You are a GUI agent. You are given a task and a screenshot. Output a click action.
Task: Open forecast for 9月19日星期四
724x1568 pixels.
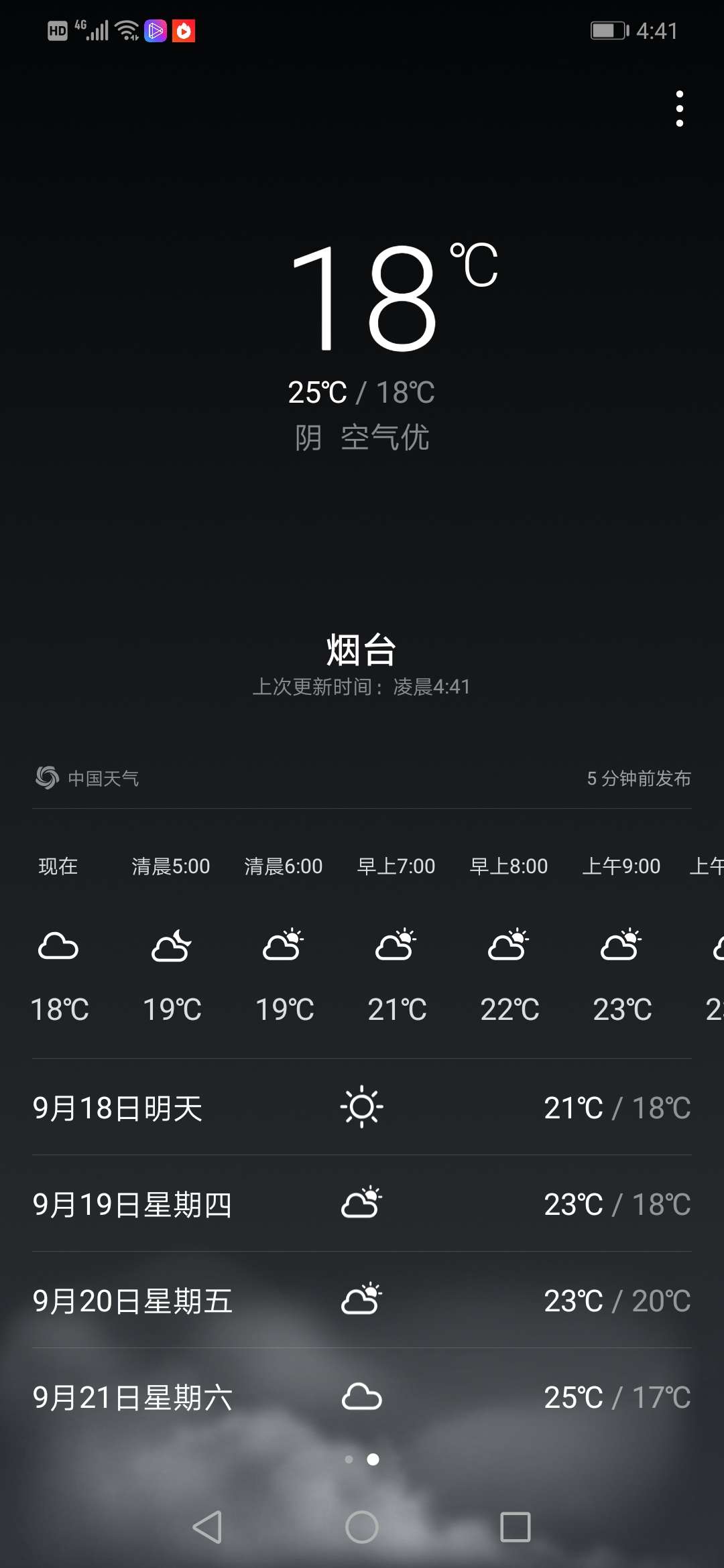point(362,1203)
